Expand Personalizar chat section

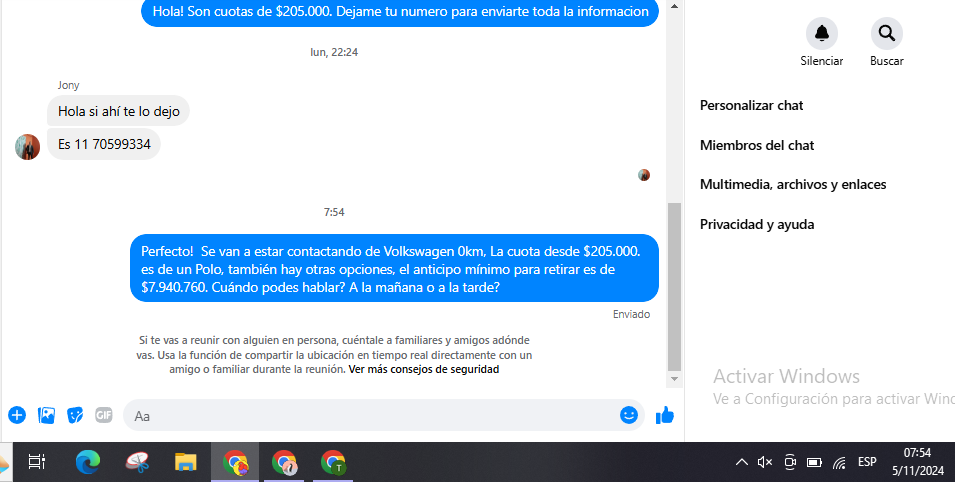click(751, 105)
